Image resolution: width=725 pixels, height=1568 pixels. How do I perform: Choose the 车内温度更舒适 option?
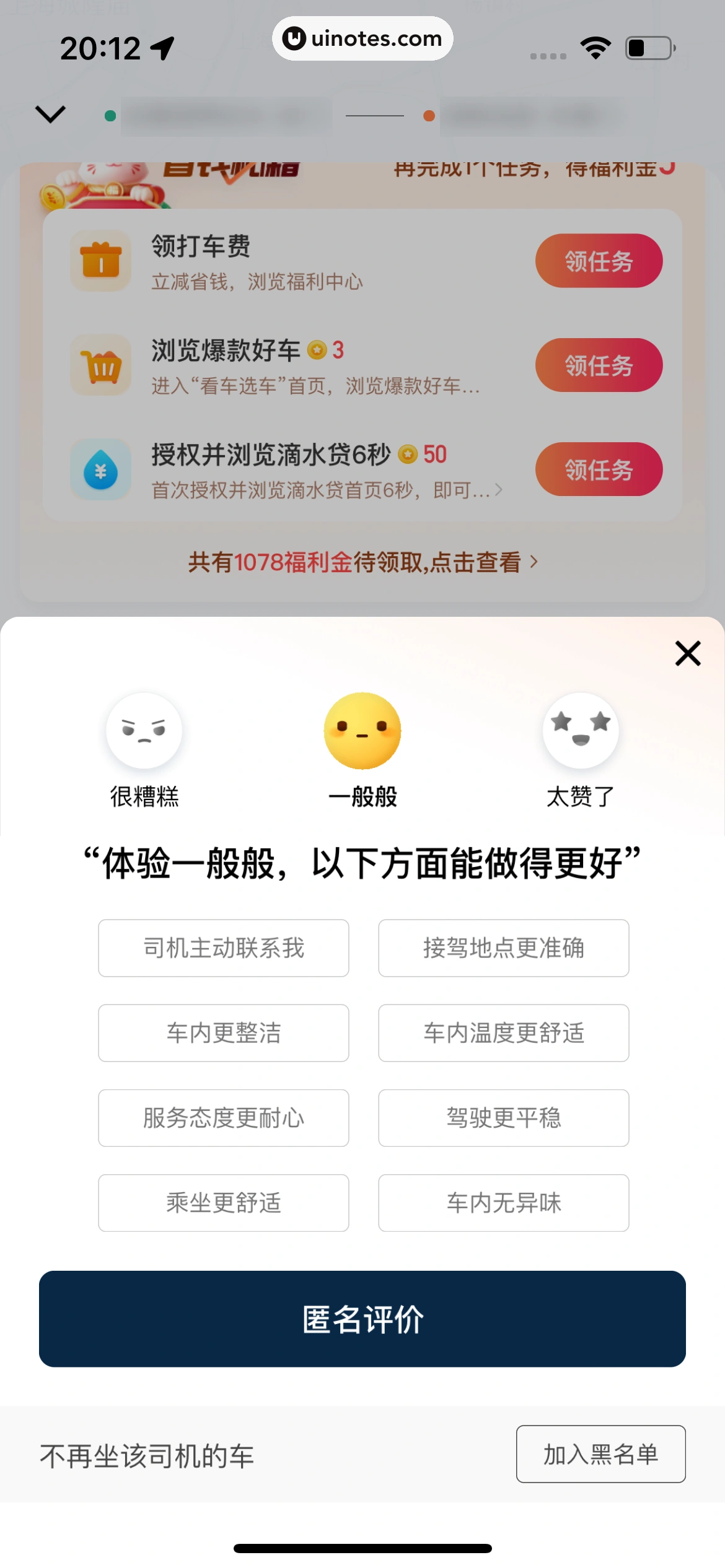[x=504, y=1033]
